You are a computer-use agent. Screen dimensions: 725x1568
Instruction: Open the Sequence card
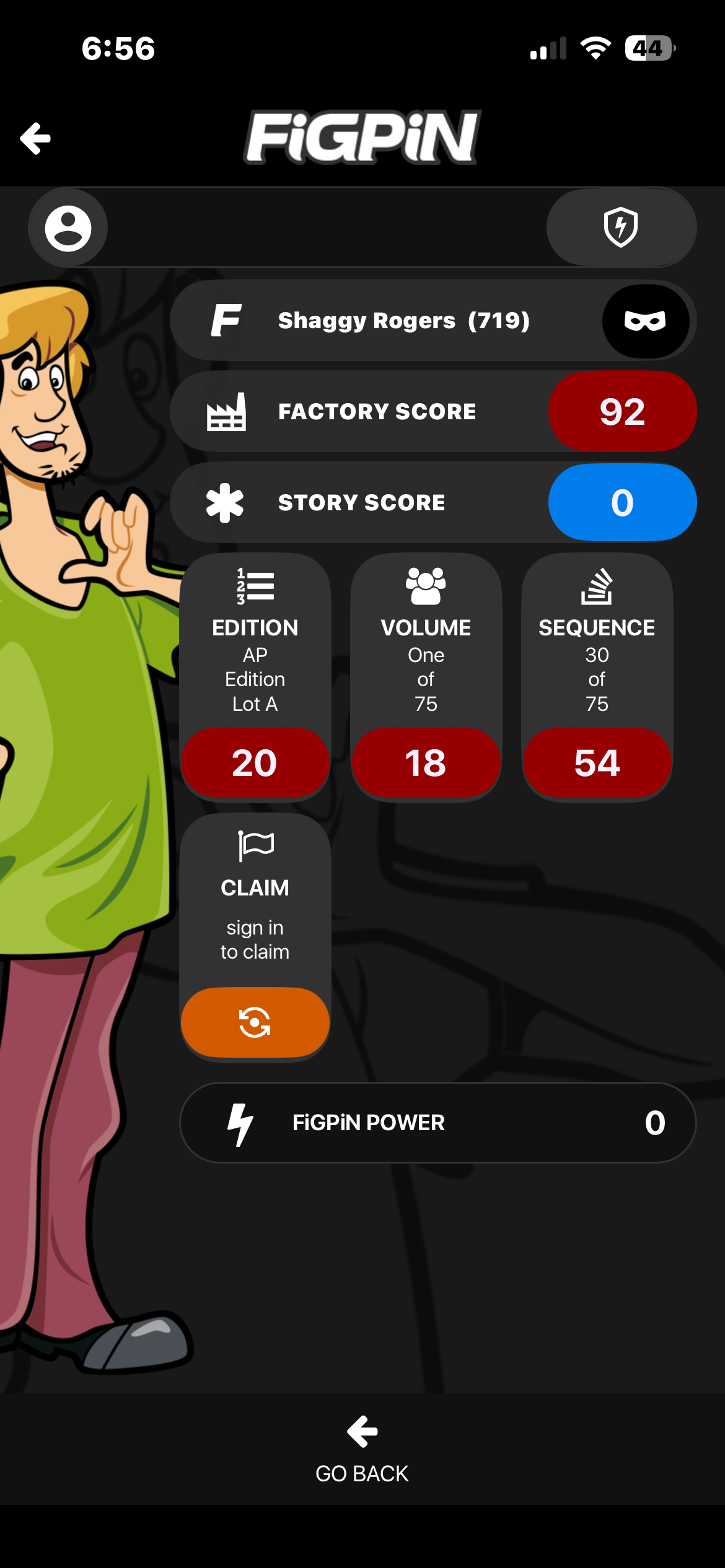click(597, 677)
